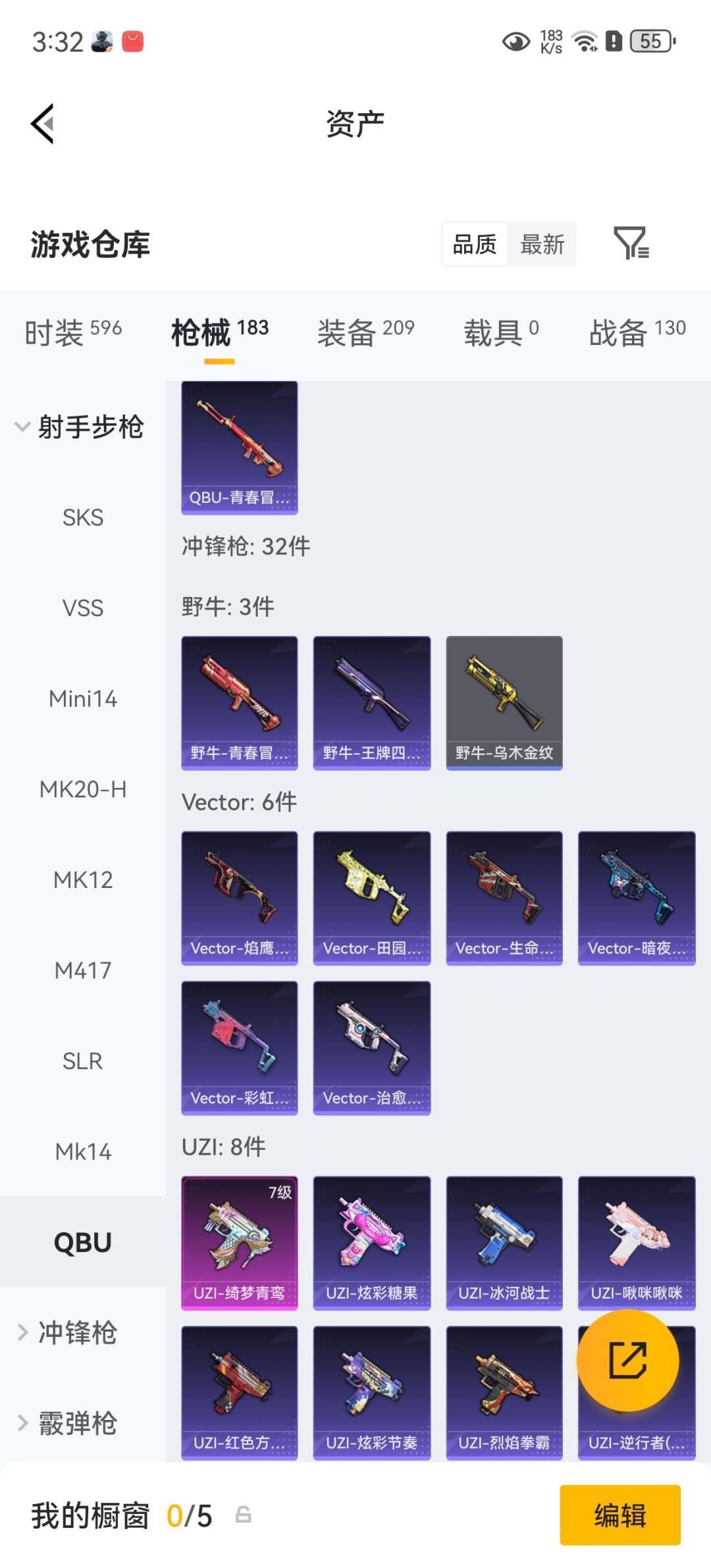Sort by 最新
The width and height of the screenshot is (711, 1568).
542,244
